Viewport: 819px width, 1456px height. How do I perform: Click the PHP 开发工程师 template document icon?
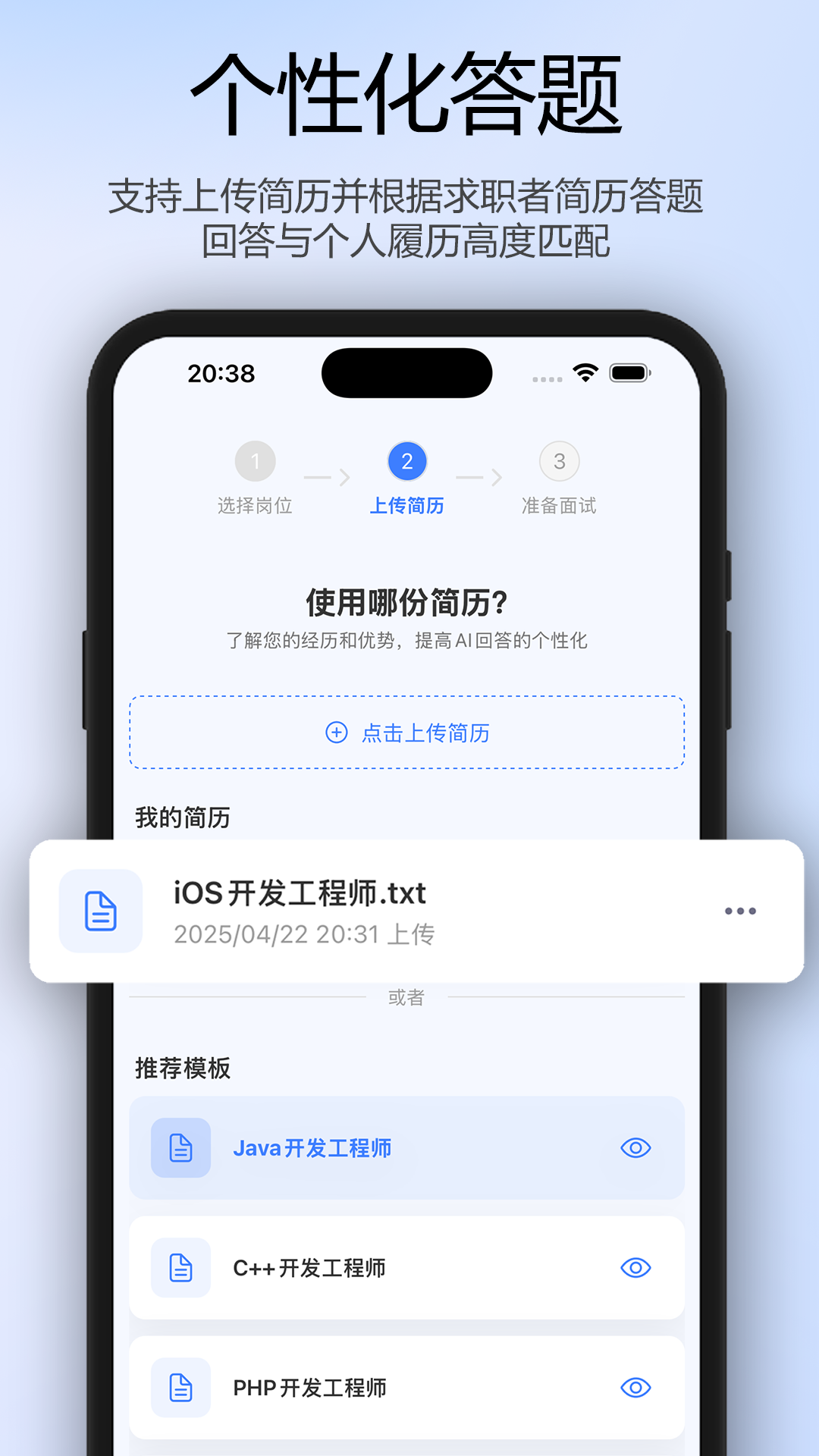pos(180,1388)
